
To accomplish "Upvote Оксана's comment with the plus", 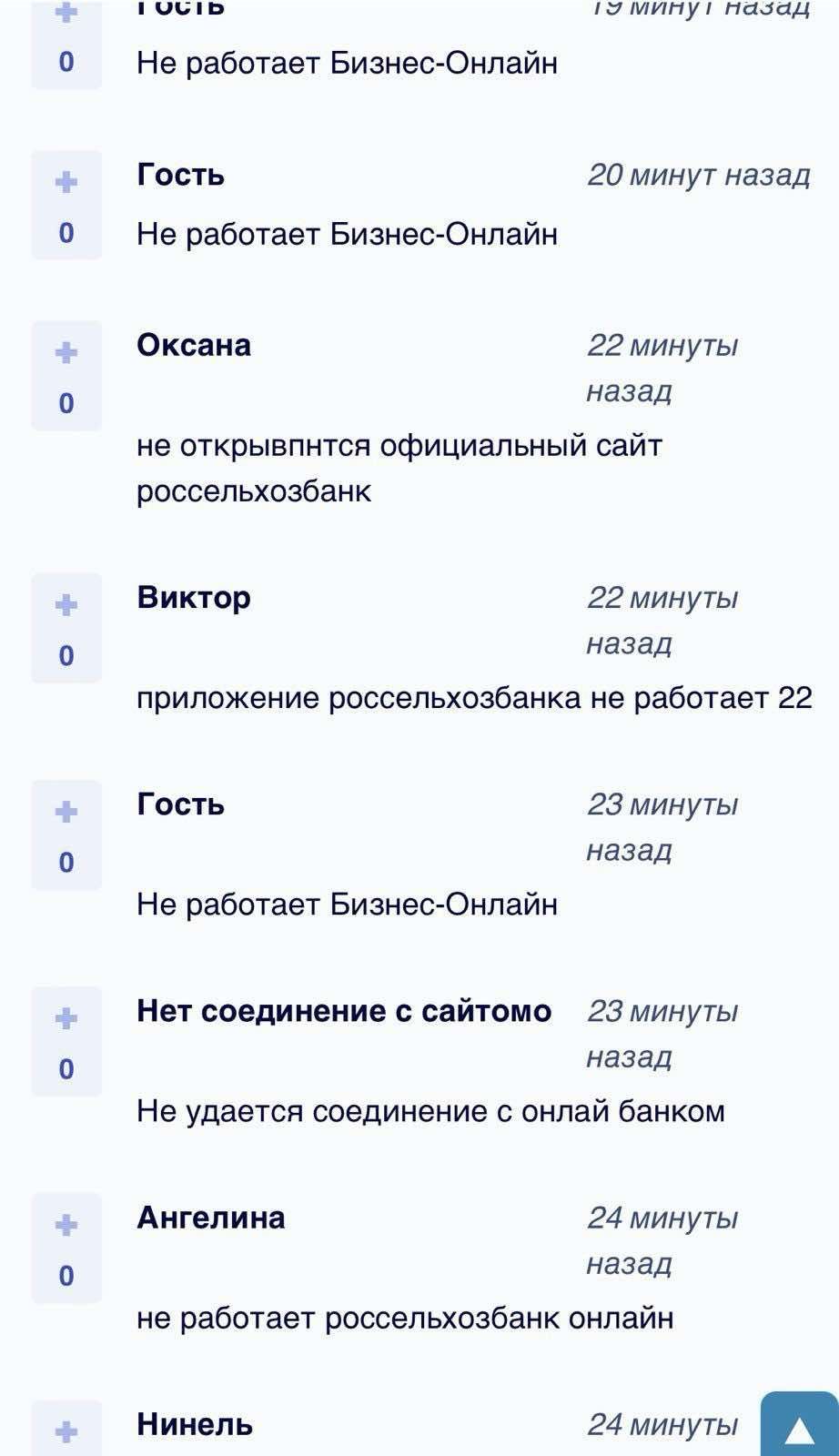I will tap(66, 353).
